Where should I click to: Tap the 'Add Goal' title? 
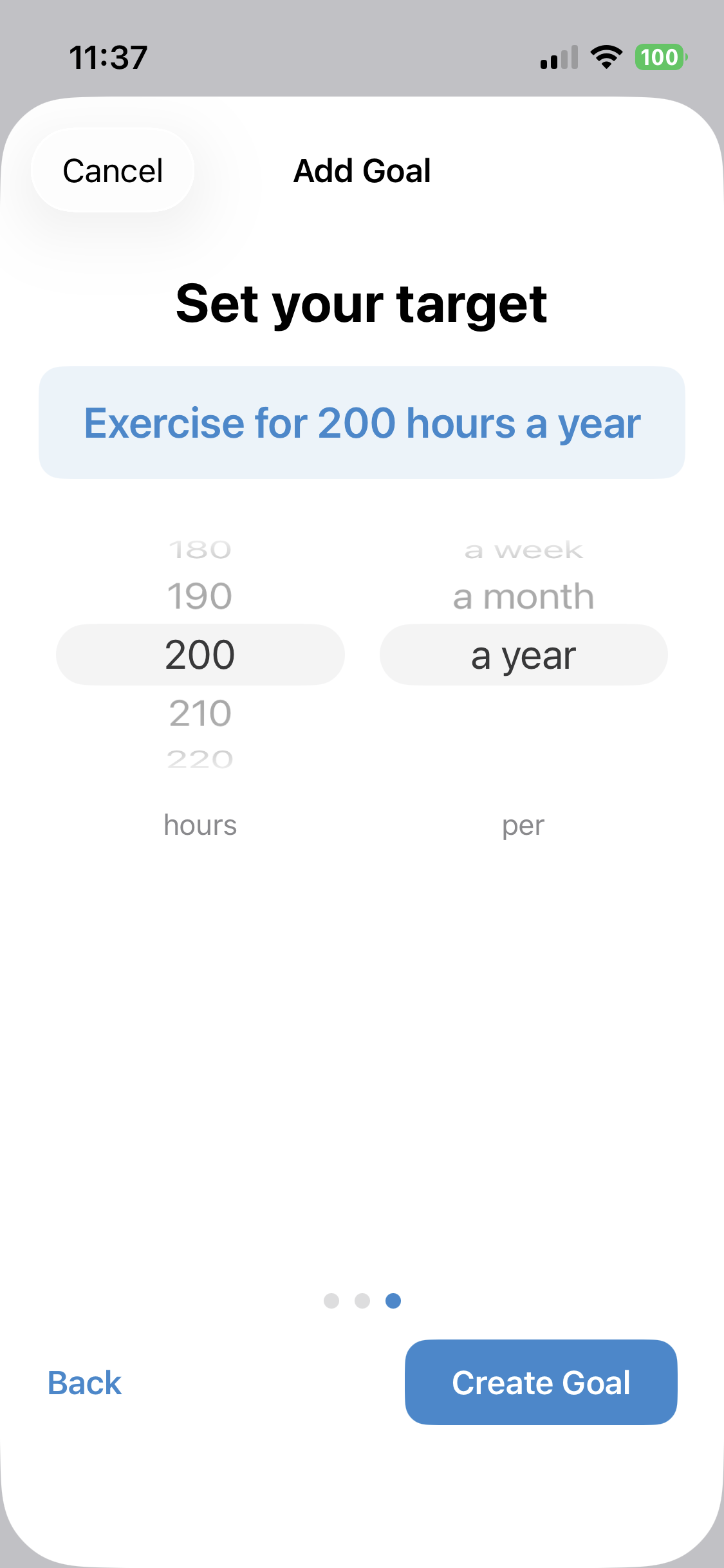[362, 171]
